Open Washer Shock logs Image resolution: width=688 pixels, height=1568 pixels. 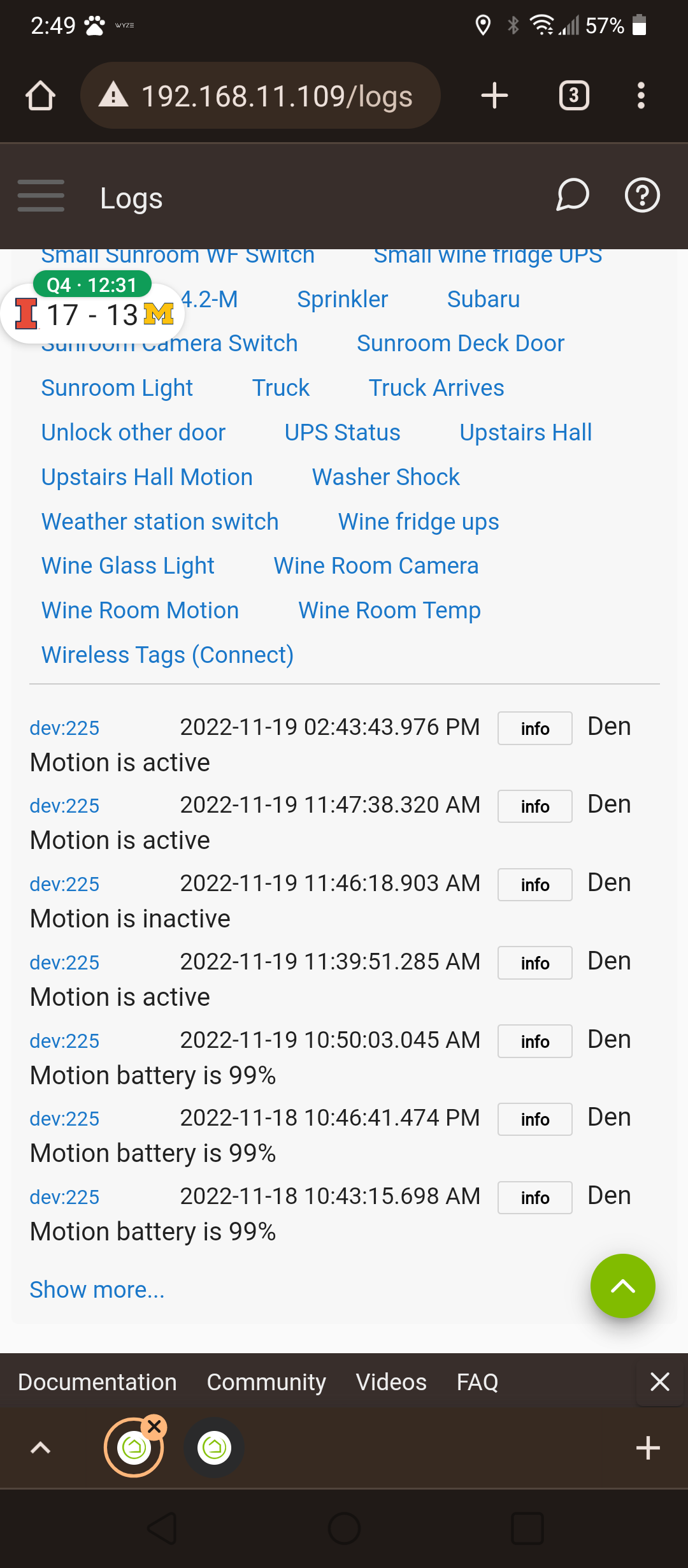(386, 477)
